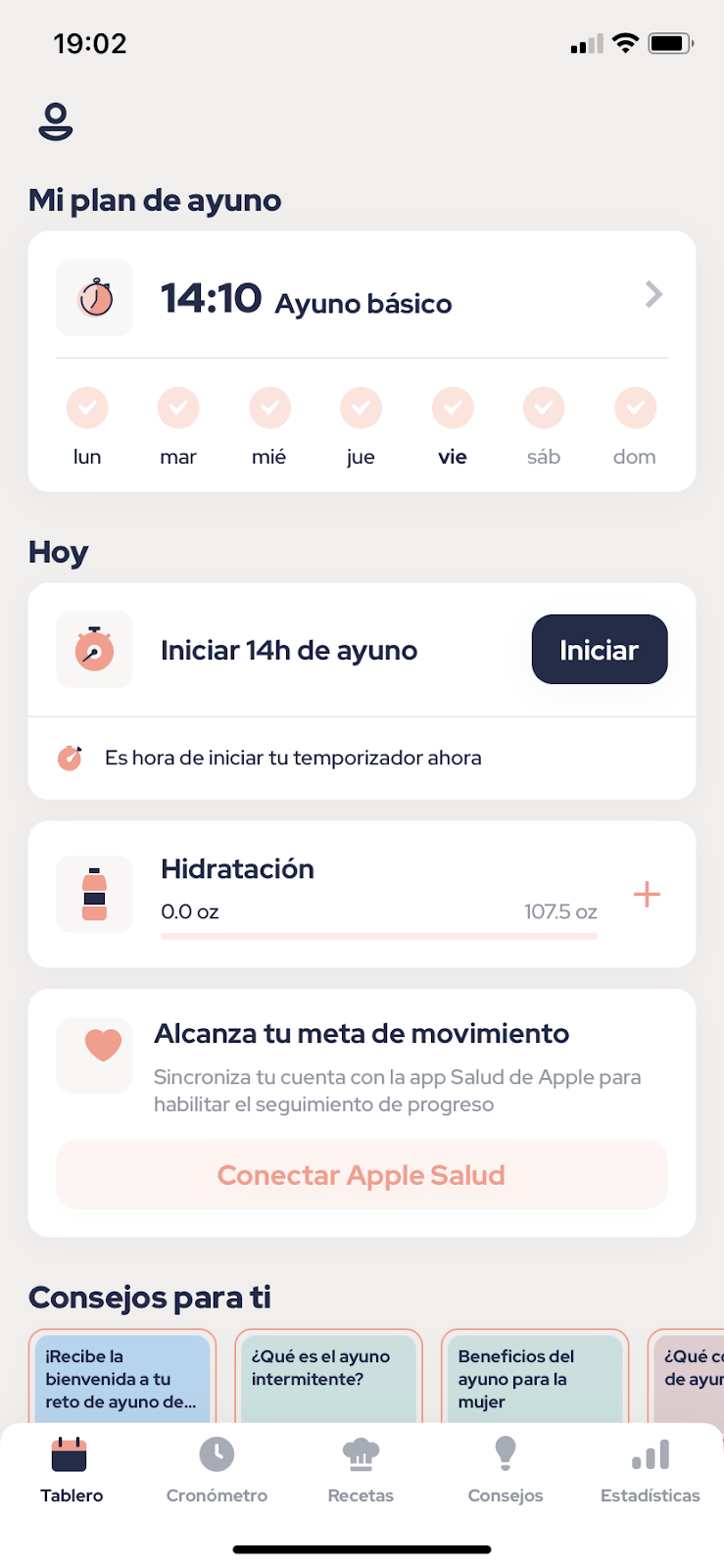Go to the Consejos tab
Screen dimensions: 724x1568
pyautogui.click(x=506, y=1470)
